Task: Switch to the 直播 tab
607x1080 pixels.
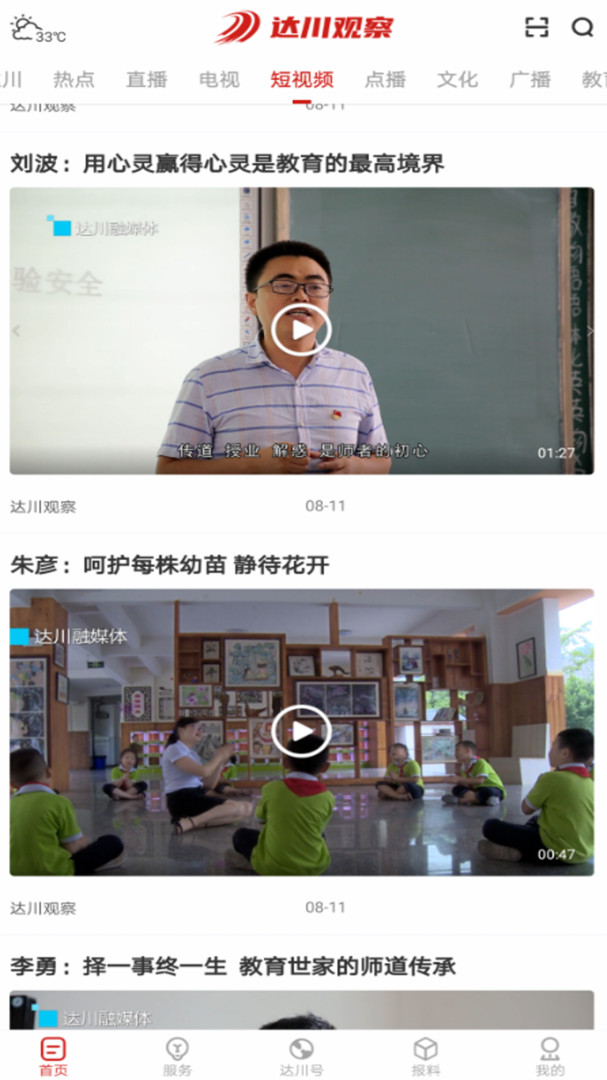Action: pyautogui.click(x=147, y=80)
